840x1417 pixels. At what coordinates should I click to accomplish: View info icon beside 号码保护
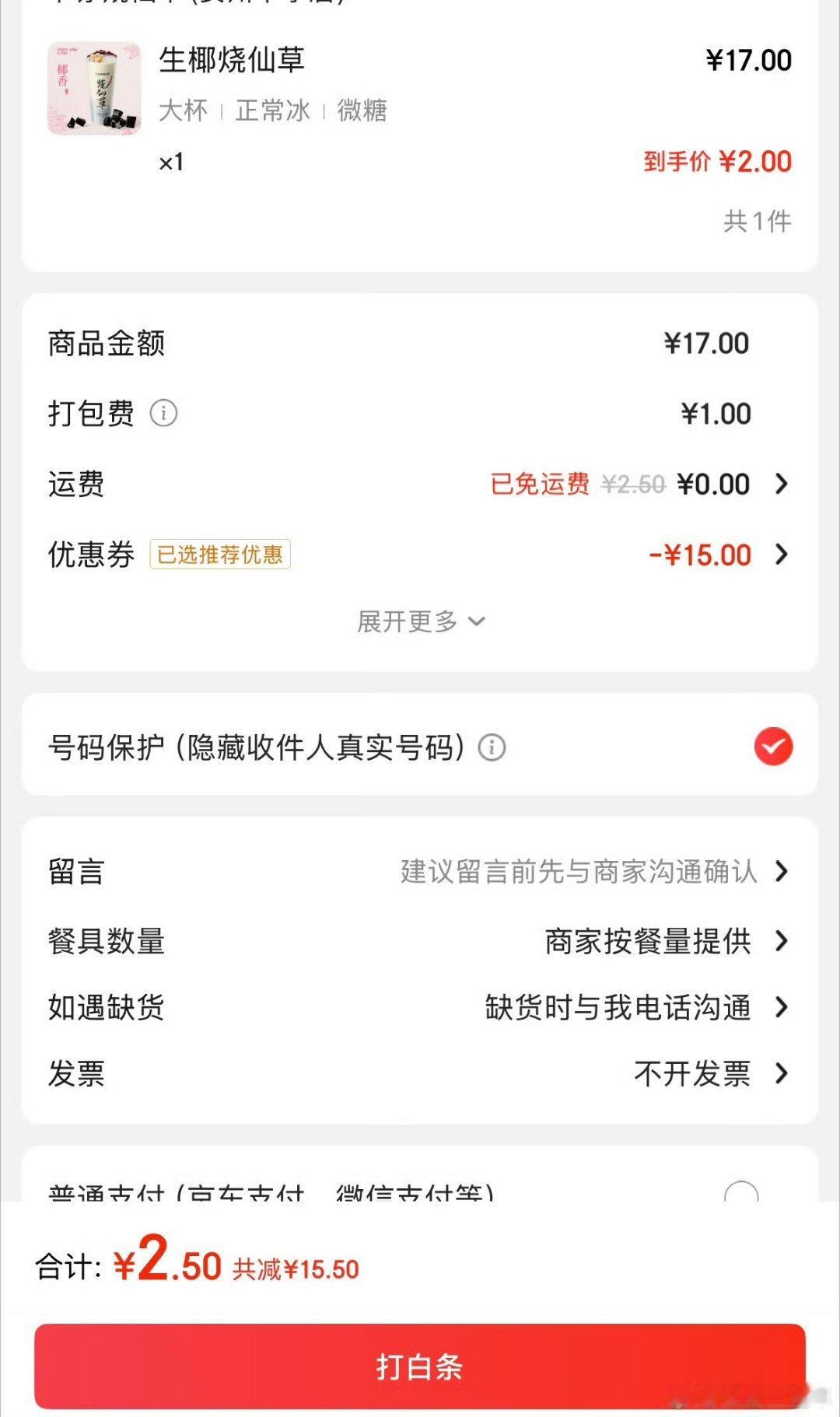492,747
